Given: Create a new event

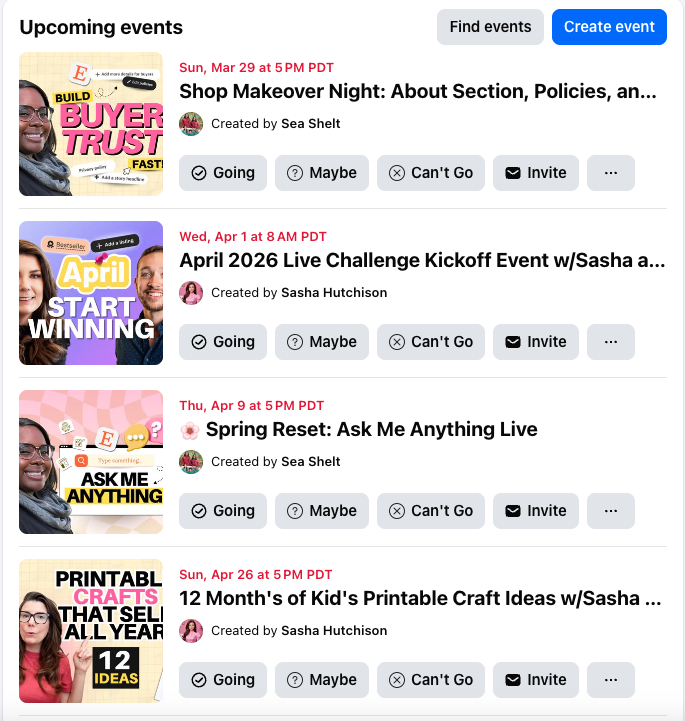Looking at the screenshot, I should click(x=609, y=27).
